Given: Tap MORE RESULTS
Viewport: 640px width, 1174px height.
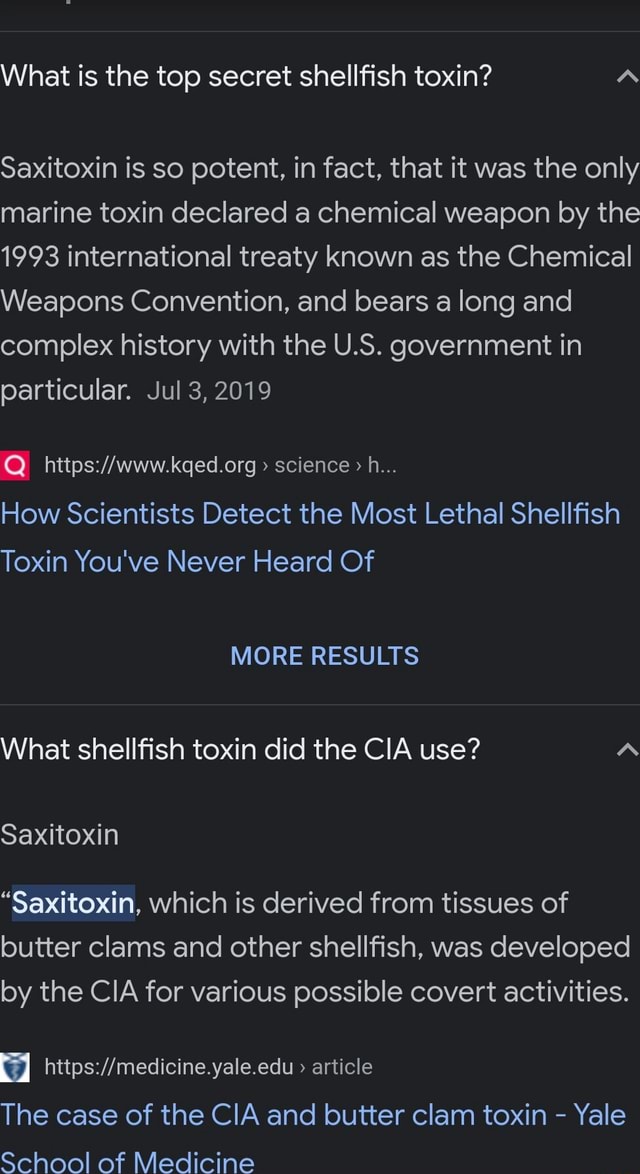Looking at the screenshot, I should click(x=324, y=656).
